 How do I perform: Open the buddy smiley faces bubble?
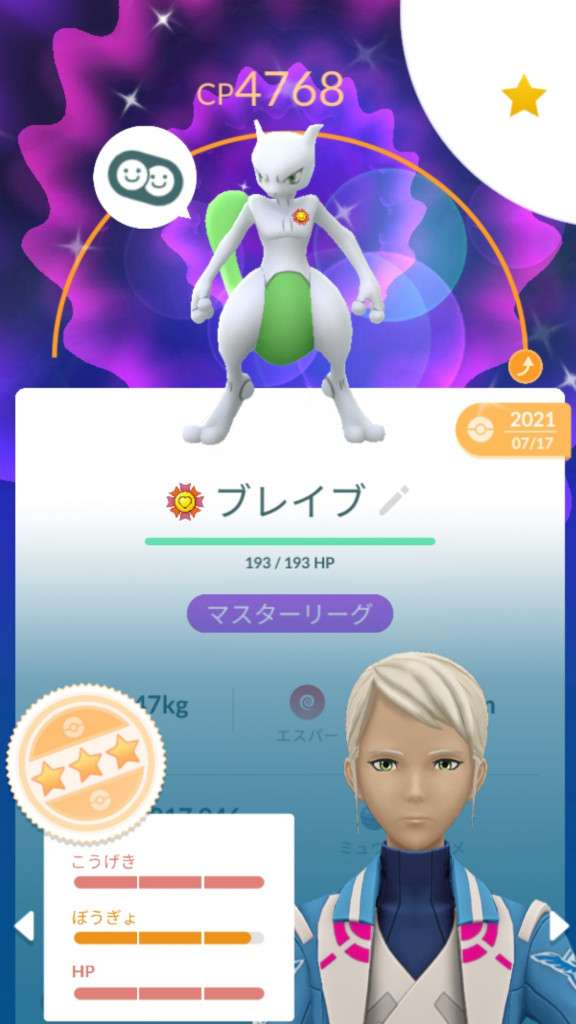click(145, 175)
